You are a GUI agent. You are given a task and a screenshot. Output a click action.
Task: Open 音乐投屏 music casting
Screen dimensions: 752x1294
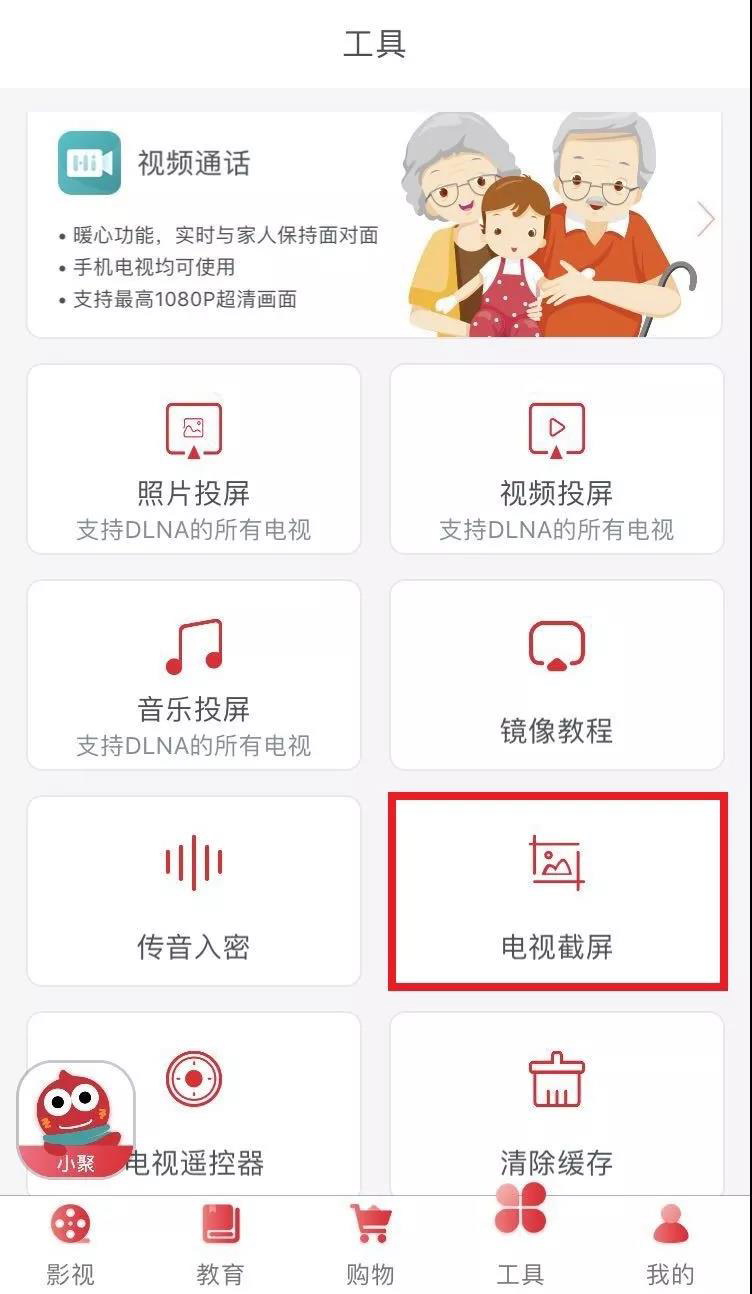point(193,675)
